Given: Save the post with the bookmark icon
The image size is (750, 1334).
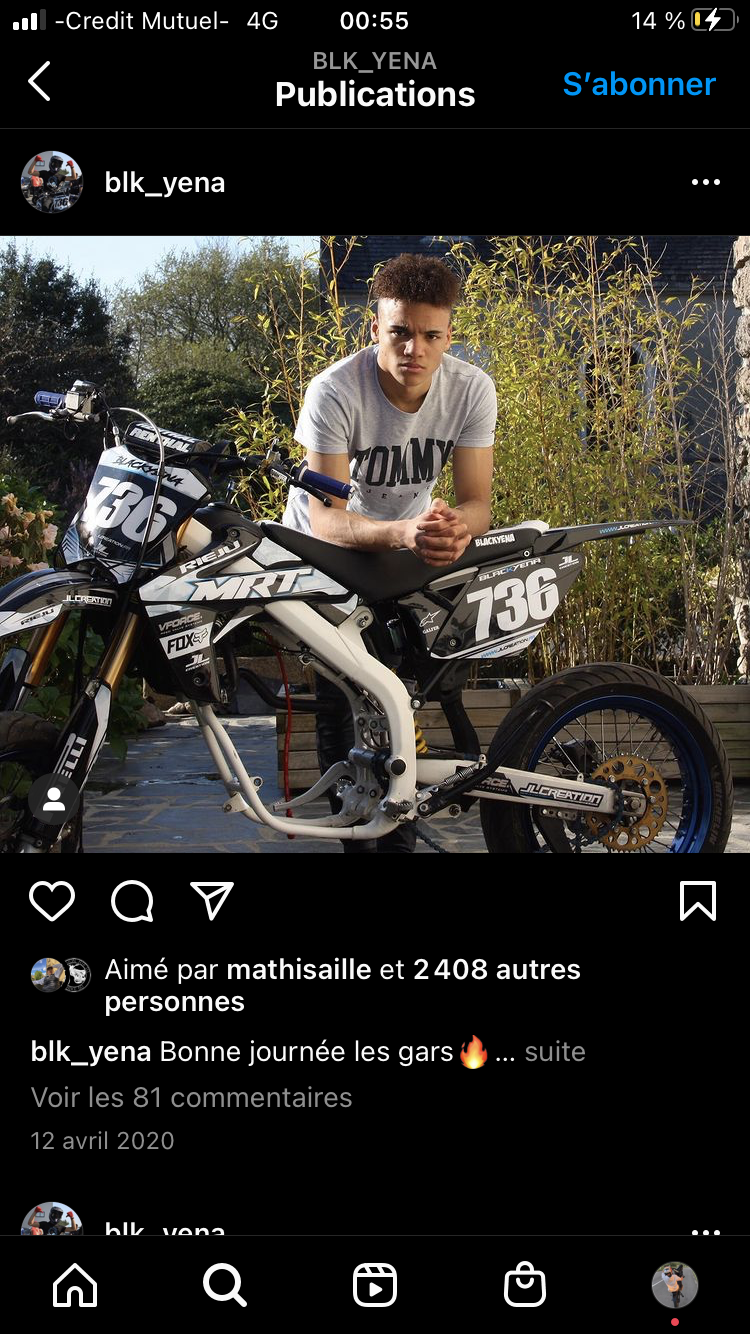Looking at the screenshot, I should [x=697, y=901].
